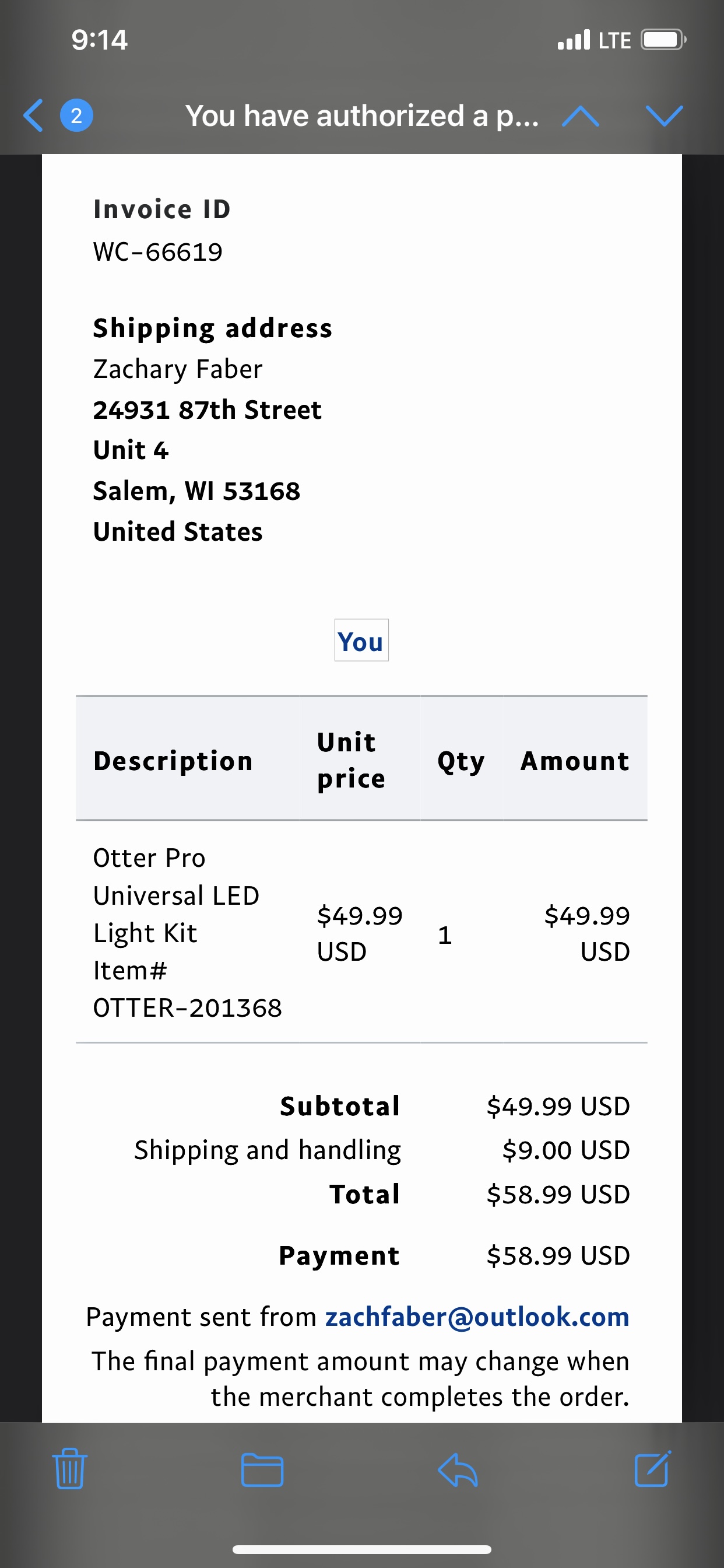Open the zachfaber@outlook.com email link
Image resolution: width=724 pixels, height=1568 pixels.
pyautogui.click(x=477, y=1316)
